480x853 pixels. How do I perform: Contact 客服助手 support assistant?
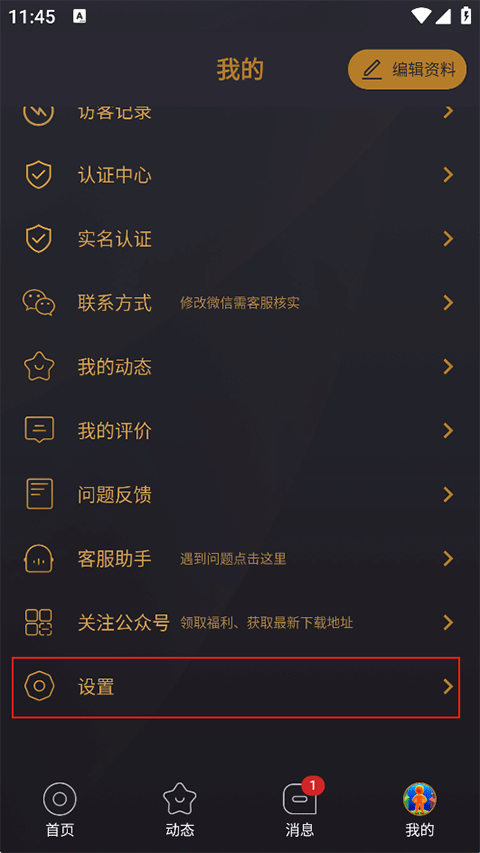coord(240,559)
